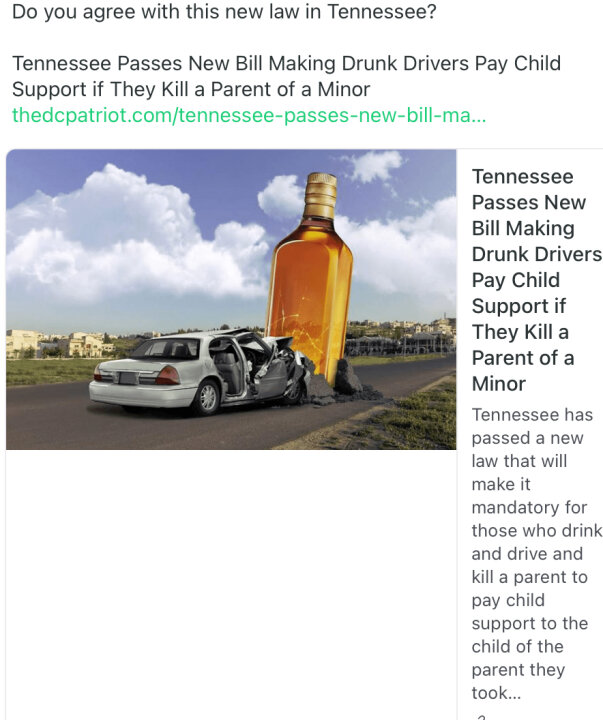This screenshot has height=720, width=603.
Task: Open the thedcpatriot.com article link
Action: pos(249,115)
